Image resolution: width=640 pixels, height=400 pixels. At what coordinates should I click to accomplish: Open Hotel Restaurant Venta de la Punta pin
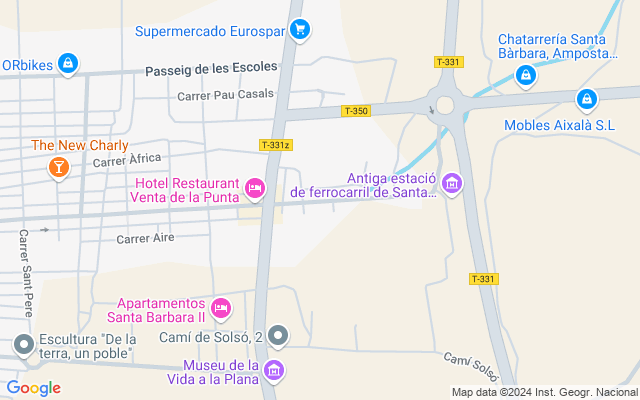pyautogui.click(x=254, y=187)
